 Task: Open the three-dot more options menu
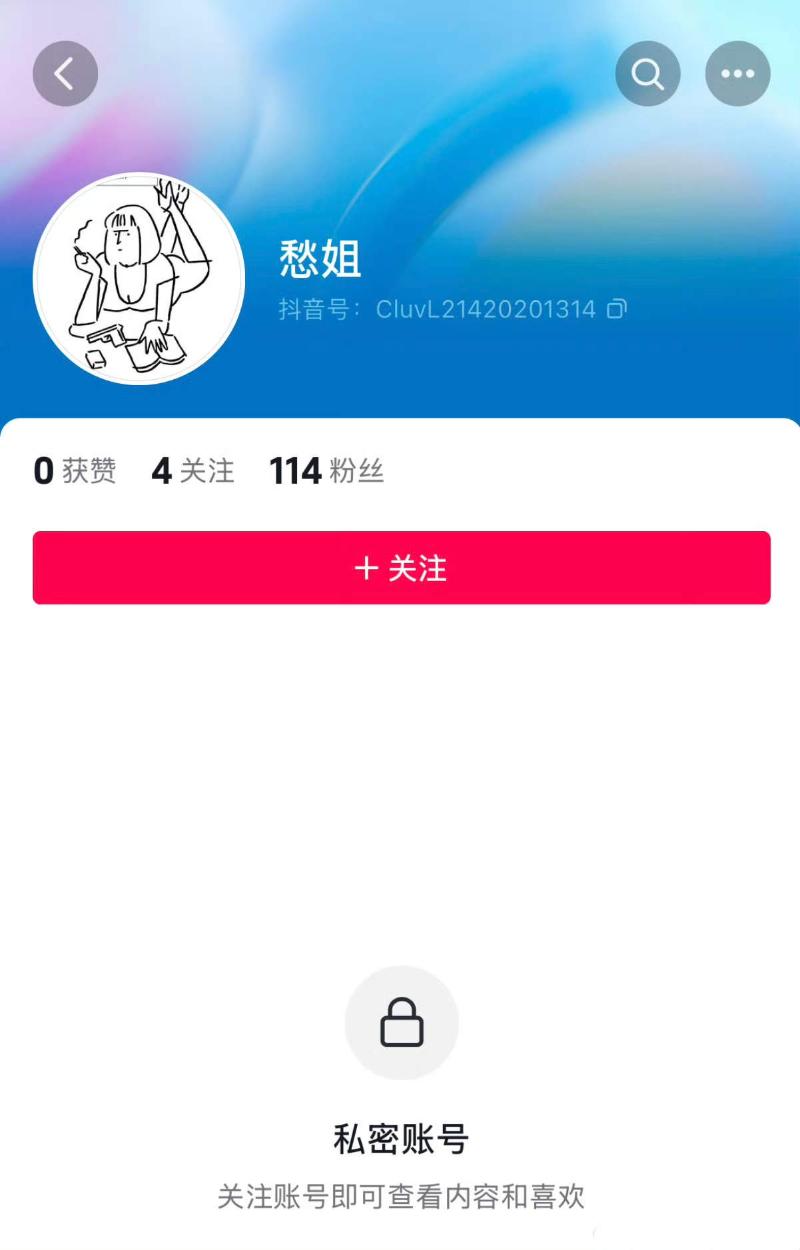pos(738,74)
